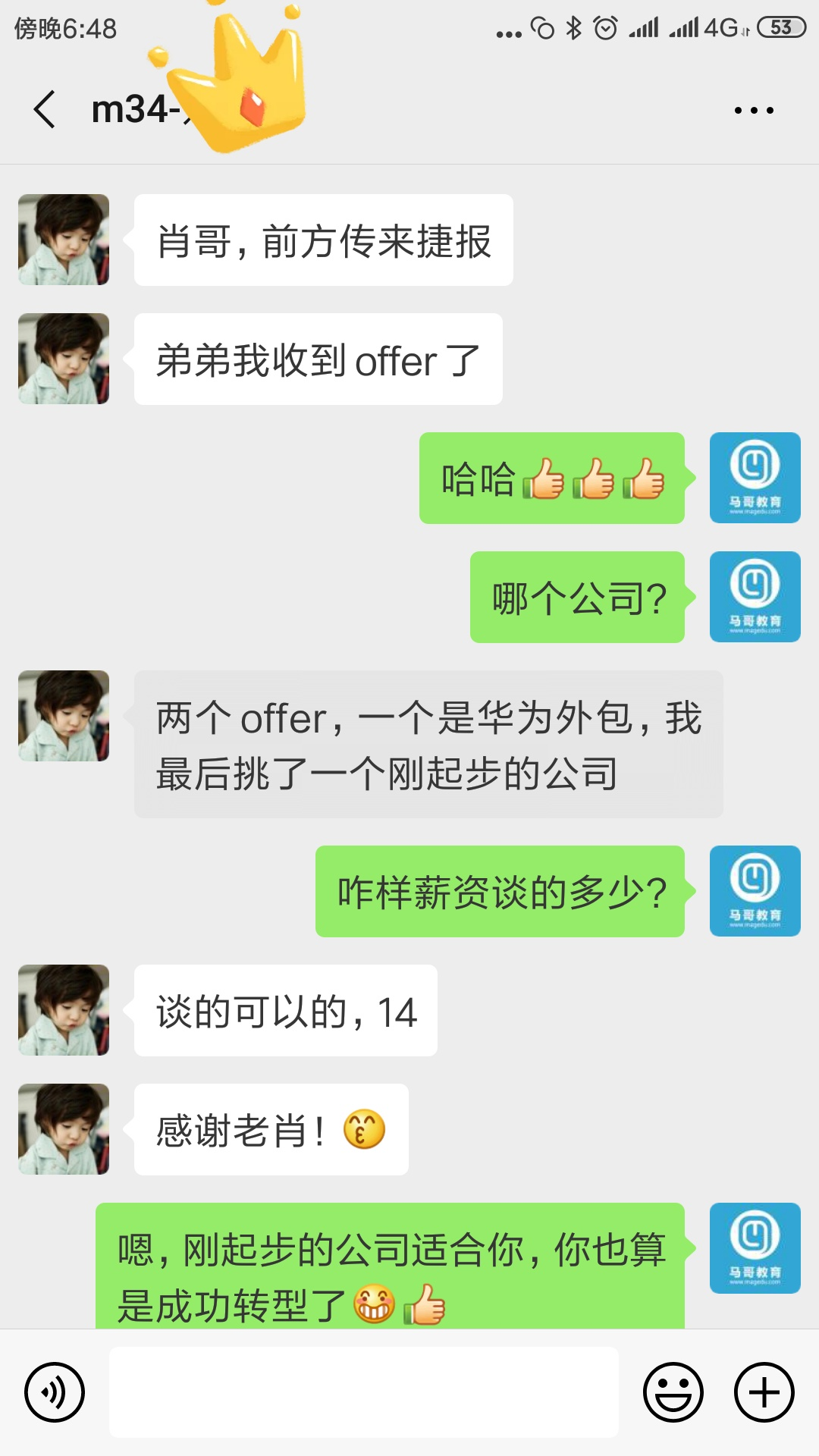Focus the message text field
The width and height of the screenshot is (819, 1456).
pyautogui.click(x=364, y=1392)
